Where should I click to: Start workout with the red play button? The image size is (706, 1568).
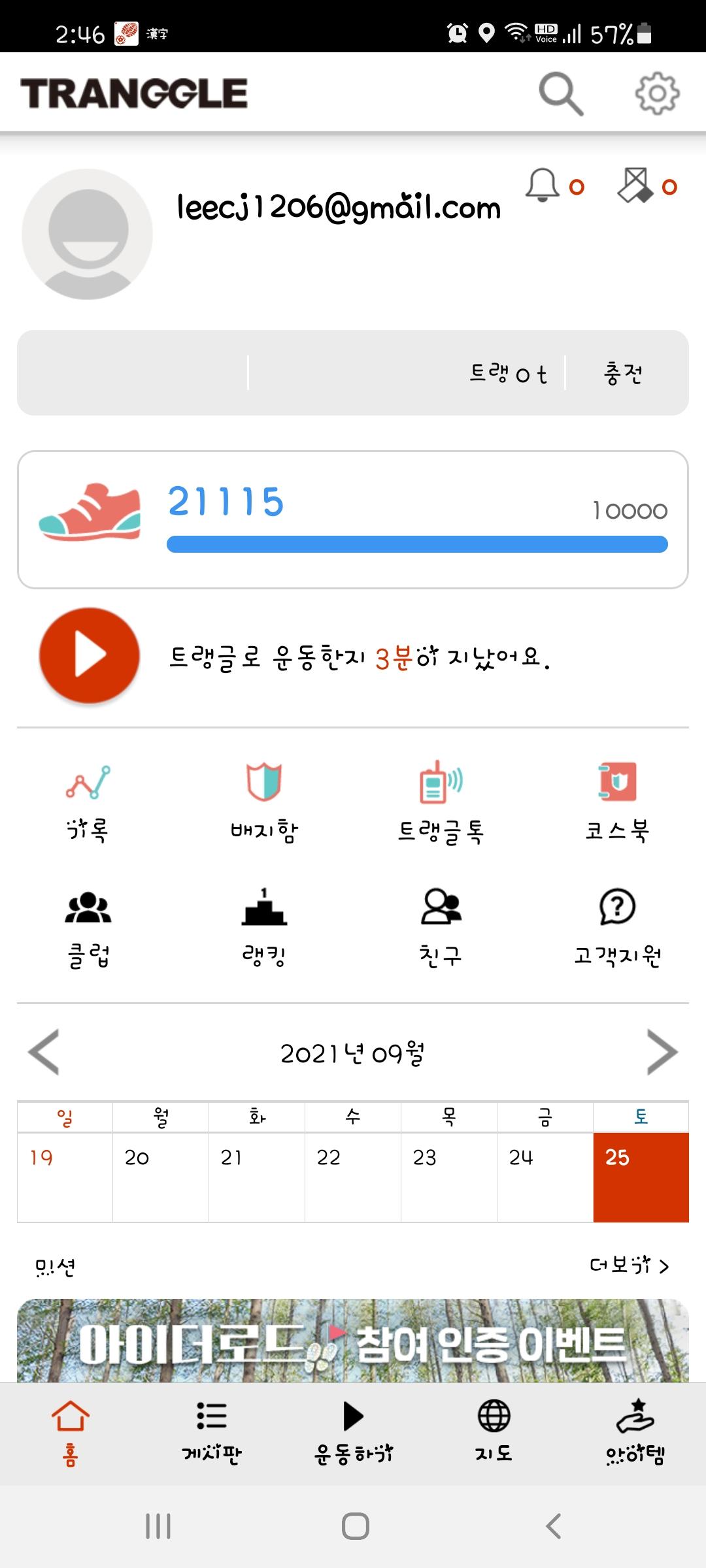click(x=90, y=655)
